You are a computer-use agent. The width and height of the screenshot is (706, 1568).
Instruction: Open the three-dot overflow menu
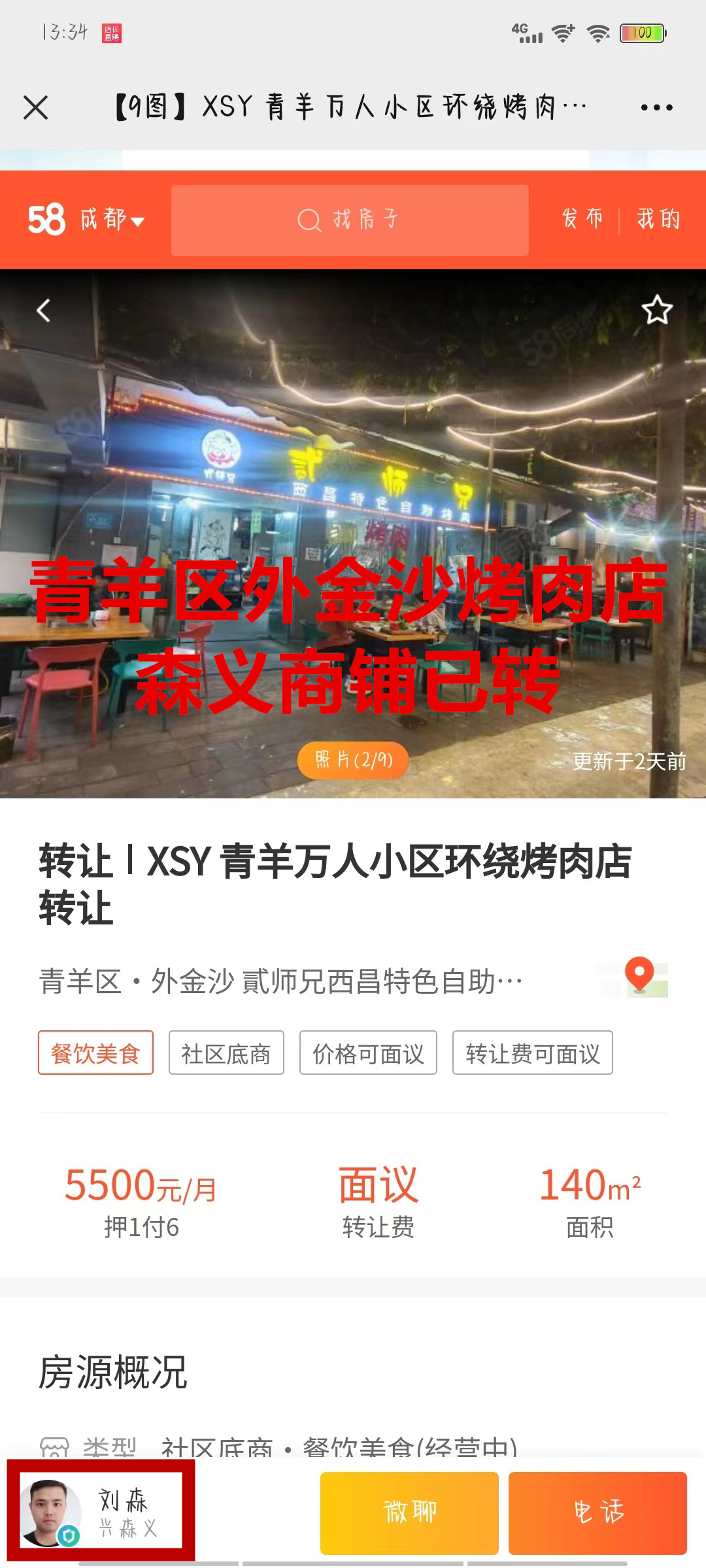pyautogui.click(x=656, y=108)
